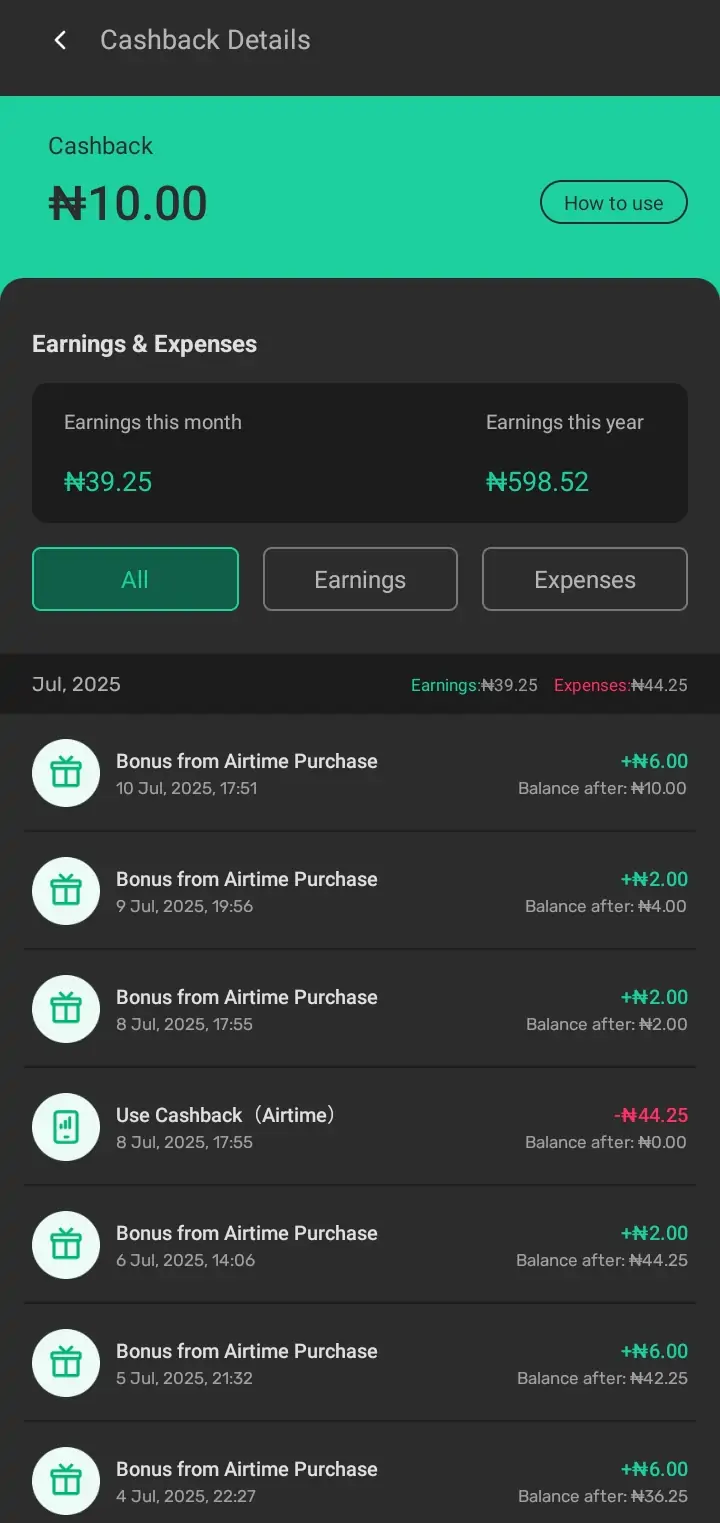Image resolution: width=720 pixels, height=1523 pixels.
Task: Tap the gift icon for the 10 Jul bonus
Action: coord(66,772)
